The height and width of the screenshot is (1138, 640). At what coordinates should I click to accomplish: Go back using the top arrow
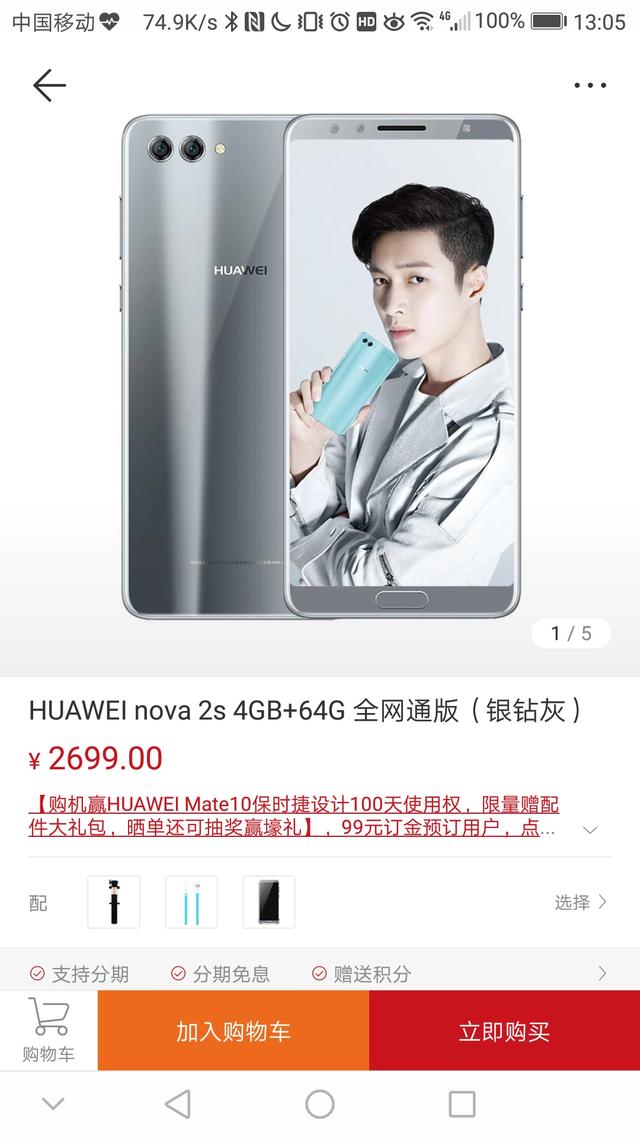[x=48, y=86]
